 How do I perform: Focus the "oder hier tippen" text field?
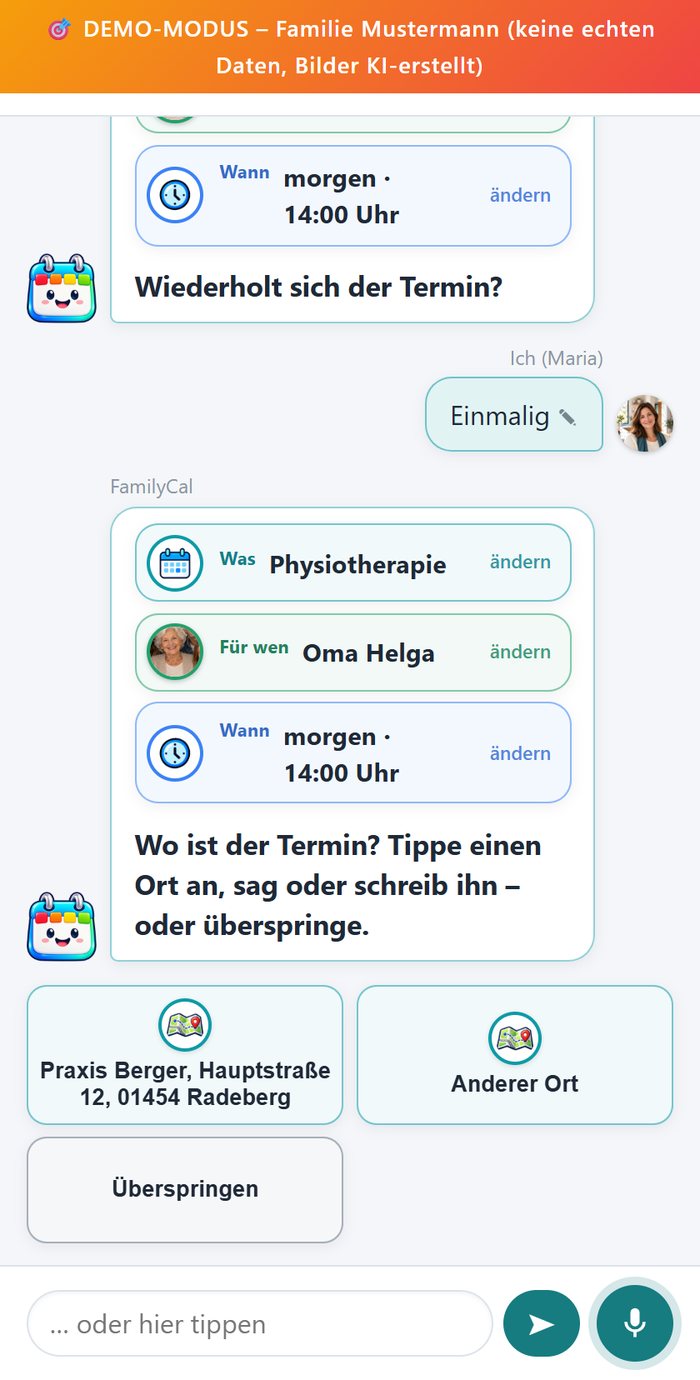[260, 1324]
